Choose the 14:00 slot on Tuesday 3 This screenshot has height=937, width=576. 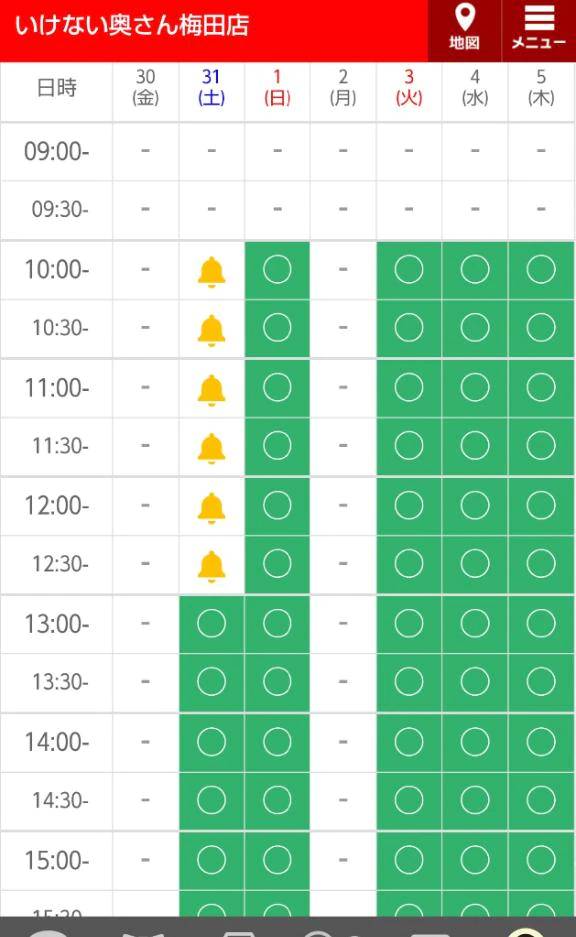pyautogui.click(x=409, y=742)
